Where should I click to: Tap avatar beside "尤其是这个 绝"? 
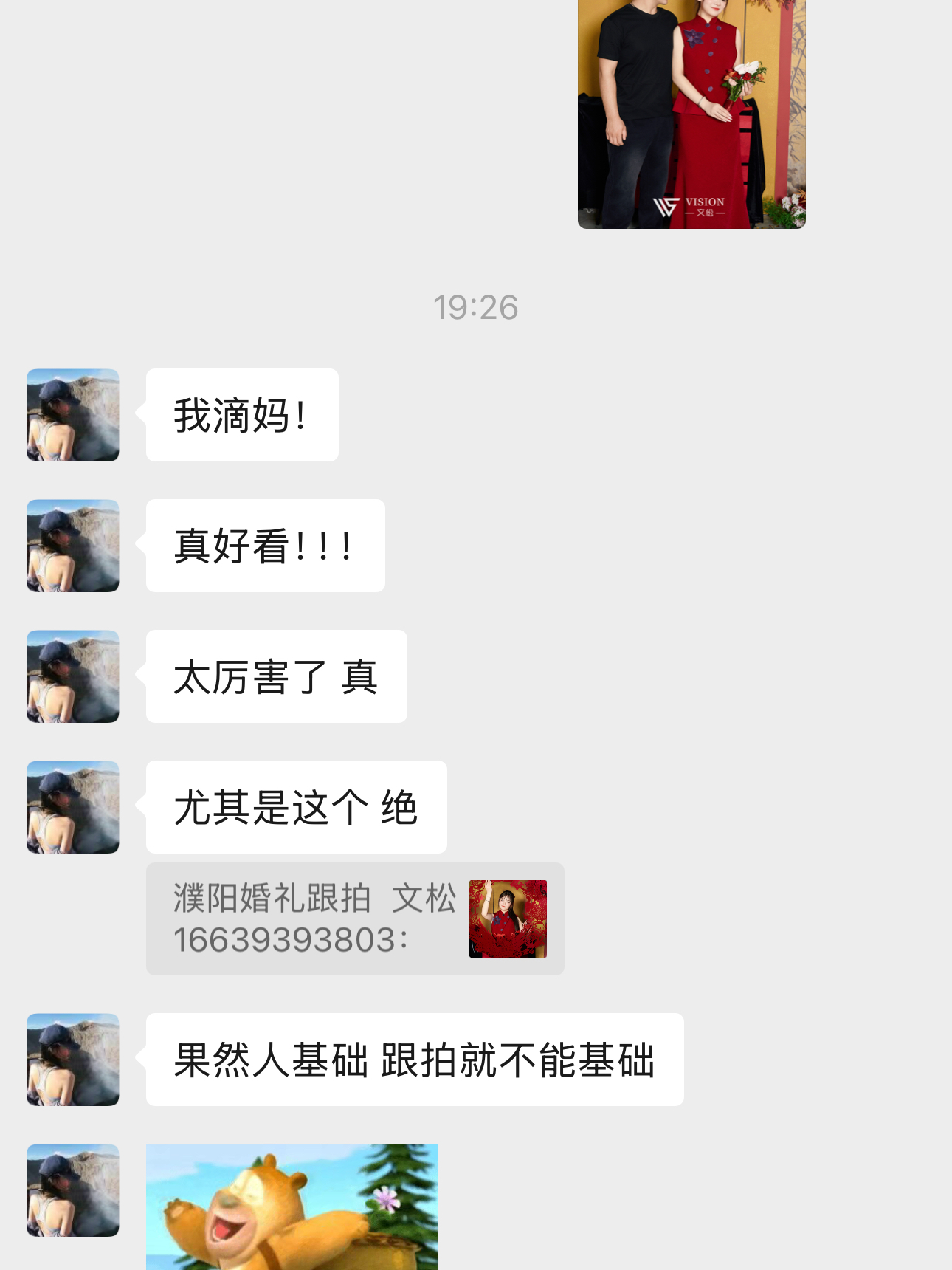point(73,807)
